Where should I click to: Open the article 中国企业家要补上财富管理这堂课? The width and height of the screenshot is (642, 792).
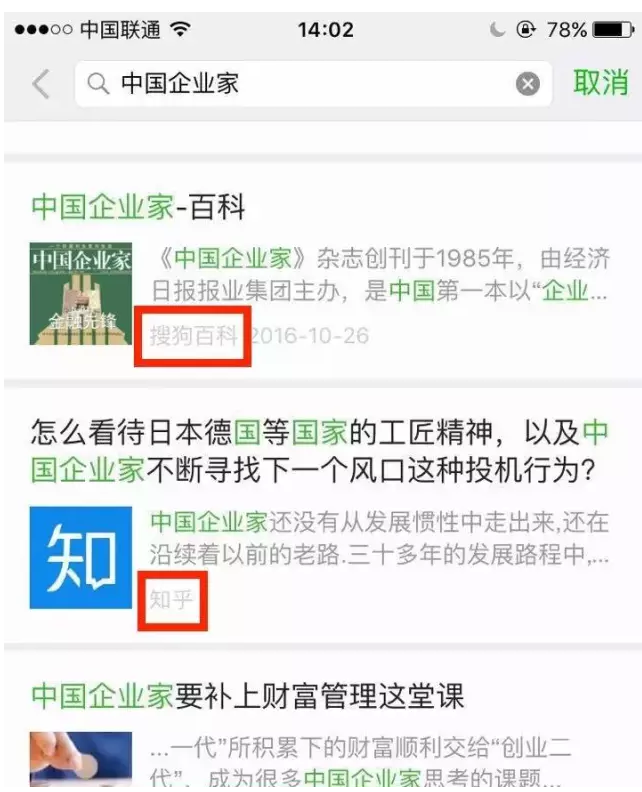[248, 696]
